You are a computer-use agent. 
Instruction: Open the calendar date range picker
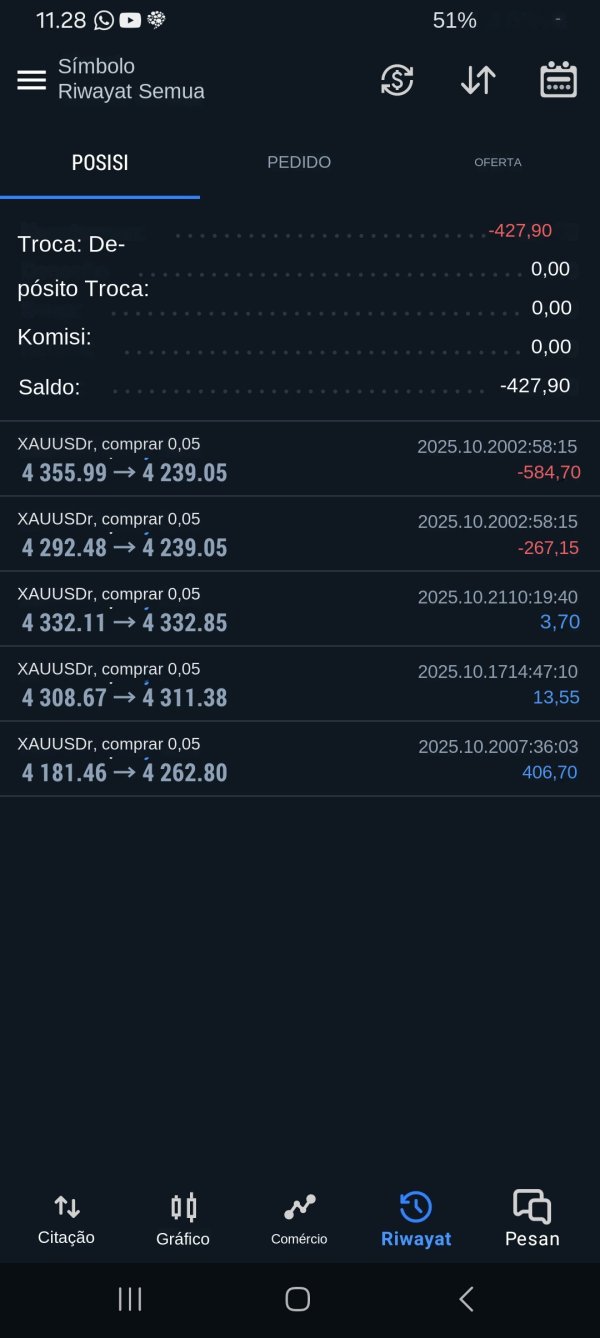(x=558, y=80)
